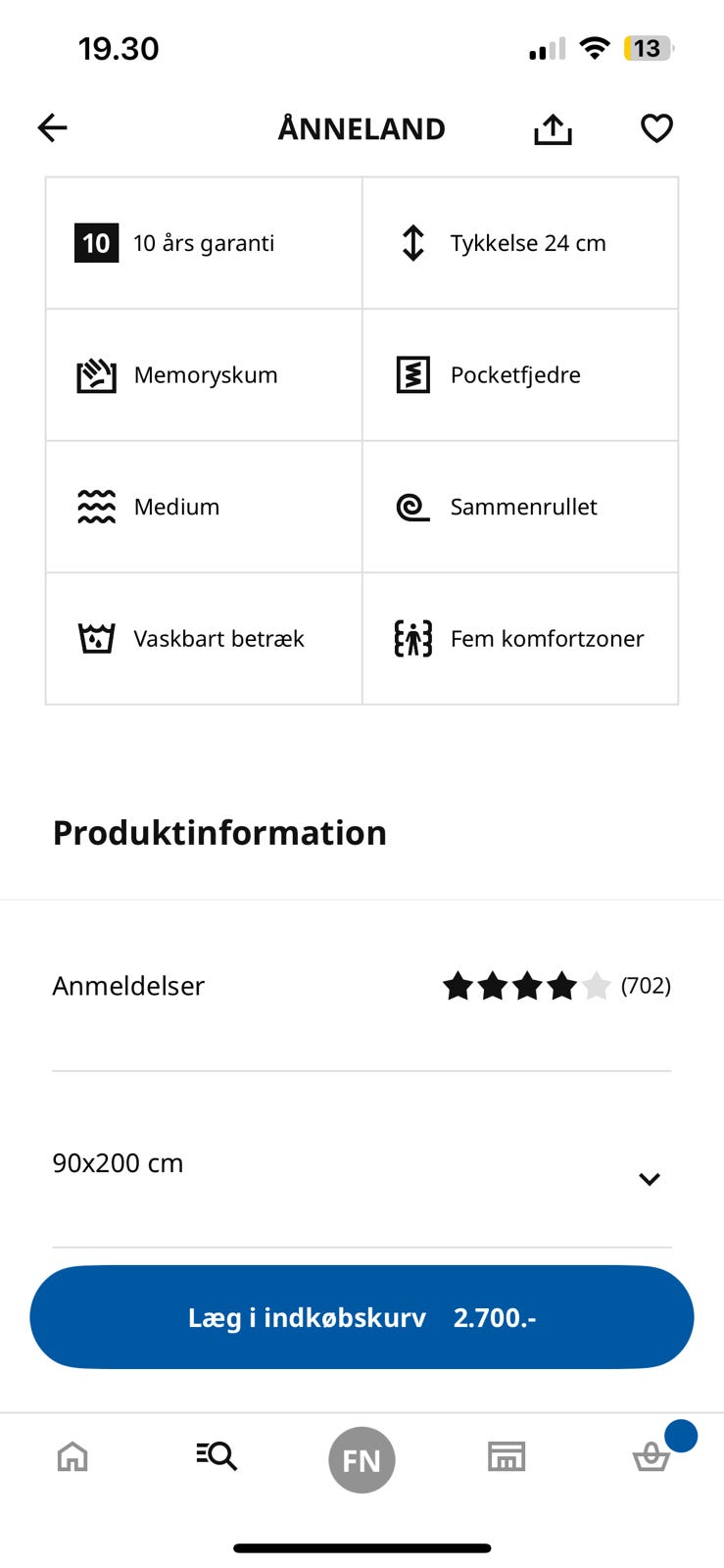Open the shopping basket with notification badge
This screenshot has height=1568, width=724.
[x=652, y=1457]
